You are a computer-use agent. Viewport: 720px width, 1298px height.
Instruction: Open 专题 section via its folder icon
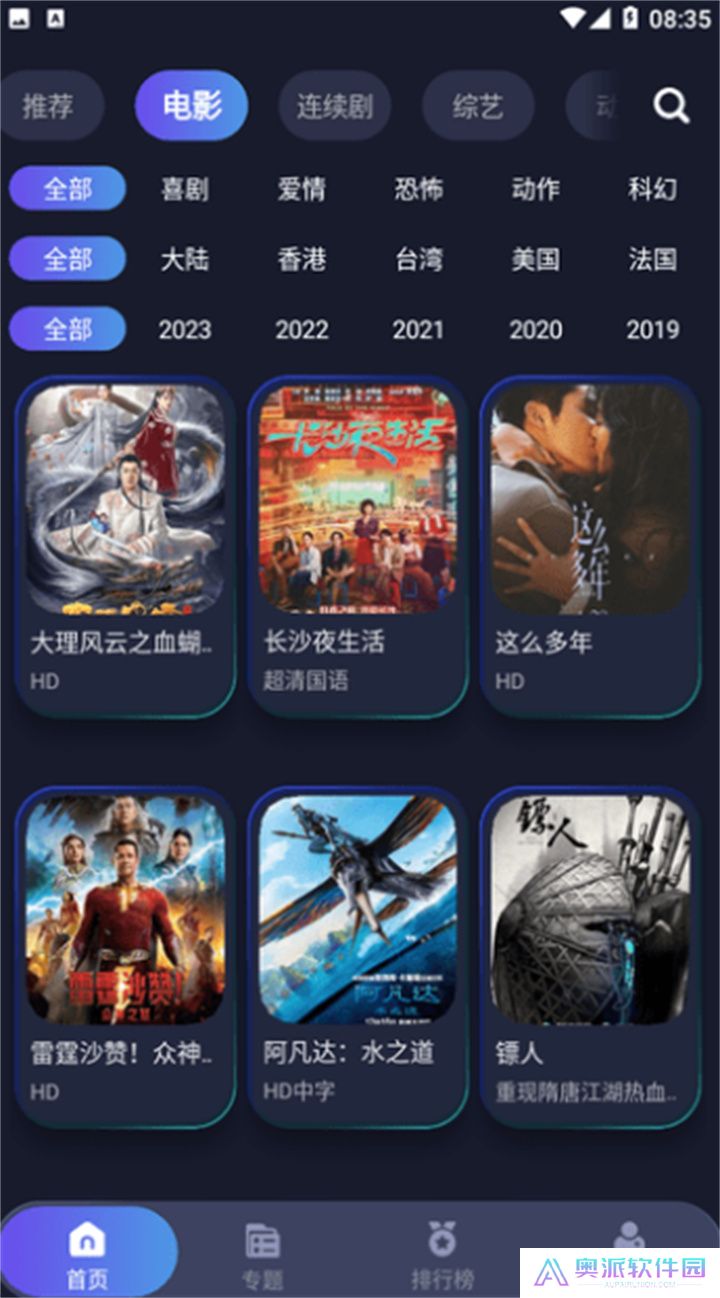coord(263,1240)
